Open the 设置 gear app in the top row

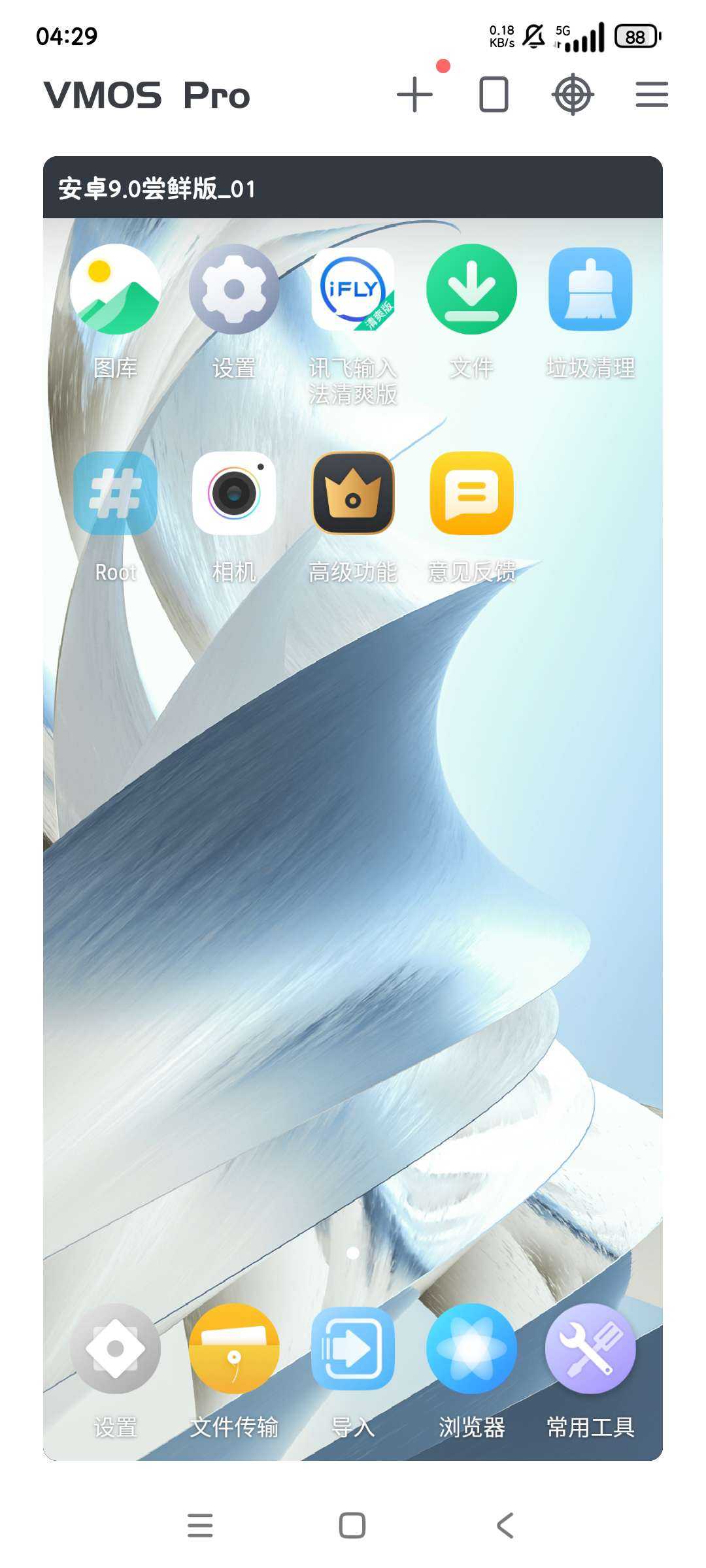[x=234, y=289]
